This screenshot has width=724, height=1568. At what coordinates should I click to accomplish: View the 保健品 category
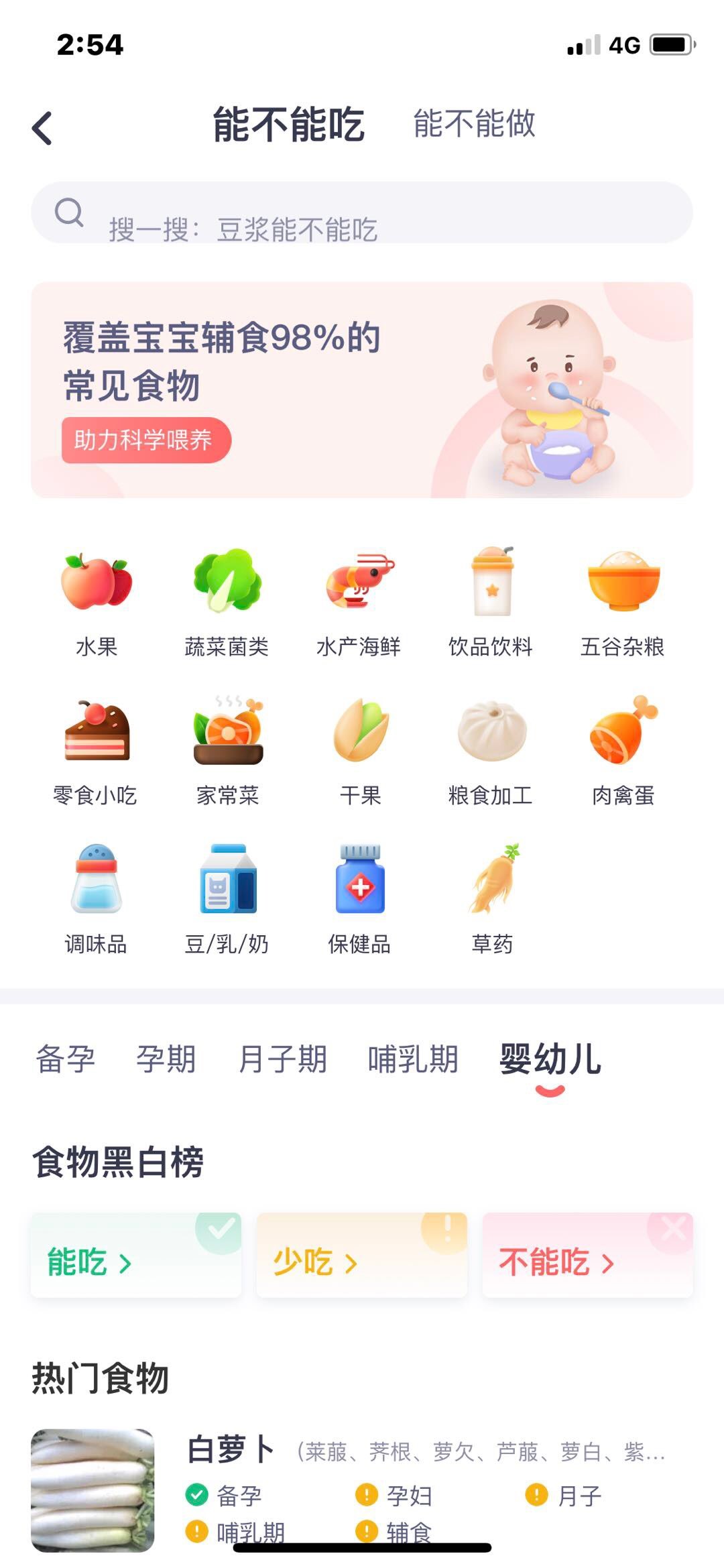[x=359, y=898]
